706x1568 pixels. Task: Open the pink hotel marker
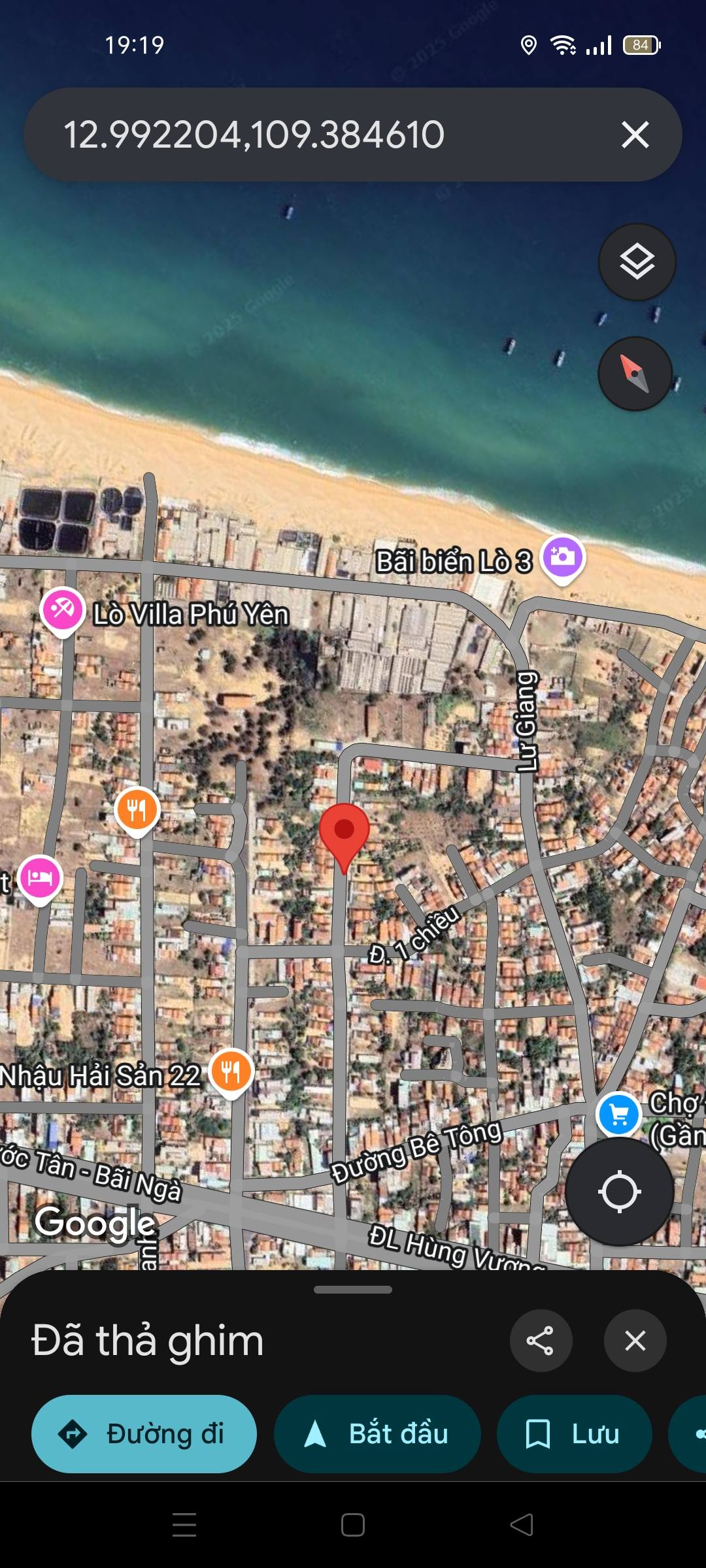click(40, 877)
